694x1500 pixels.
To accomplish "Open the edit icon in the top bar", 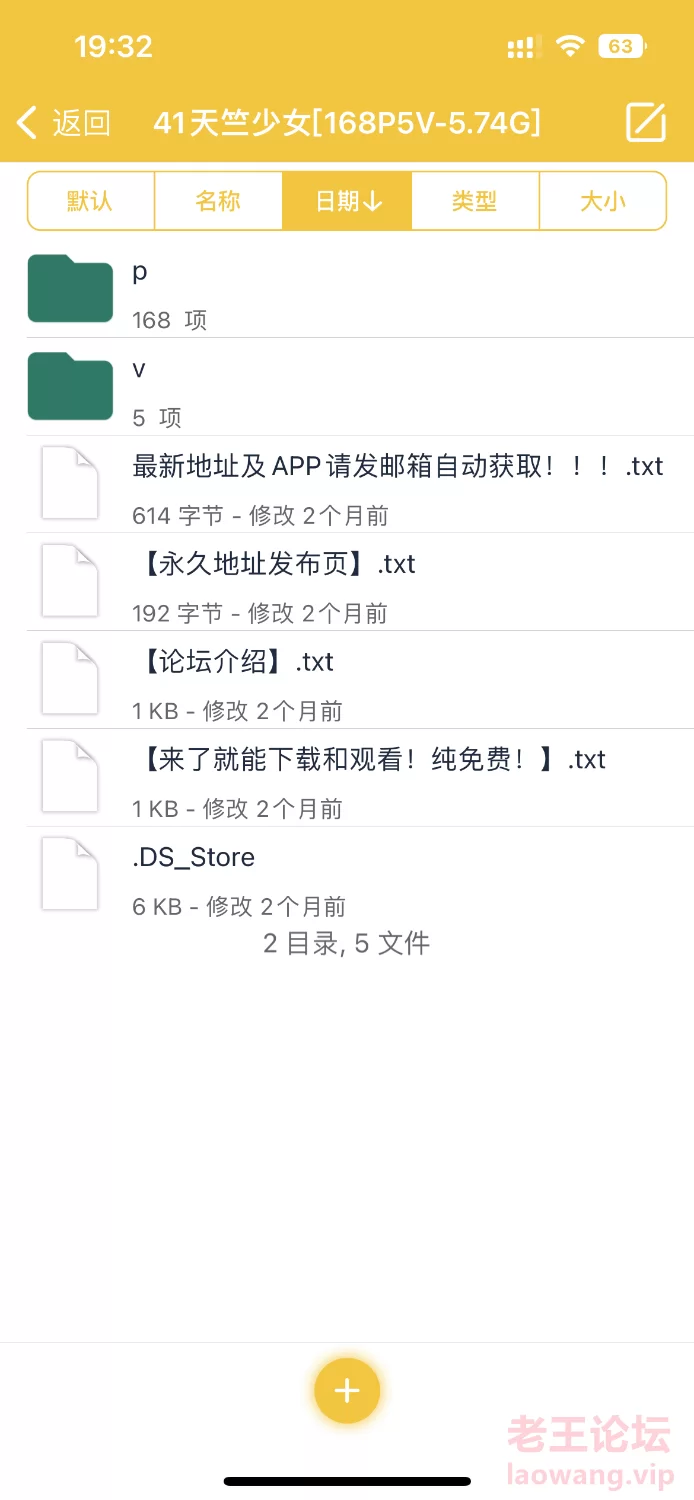I will 646,122.
